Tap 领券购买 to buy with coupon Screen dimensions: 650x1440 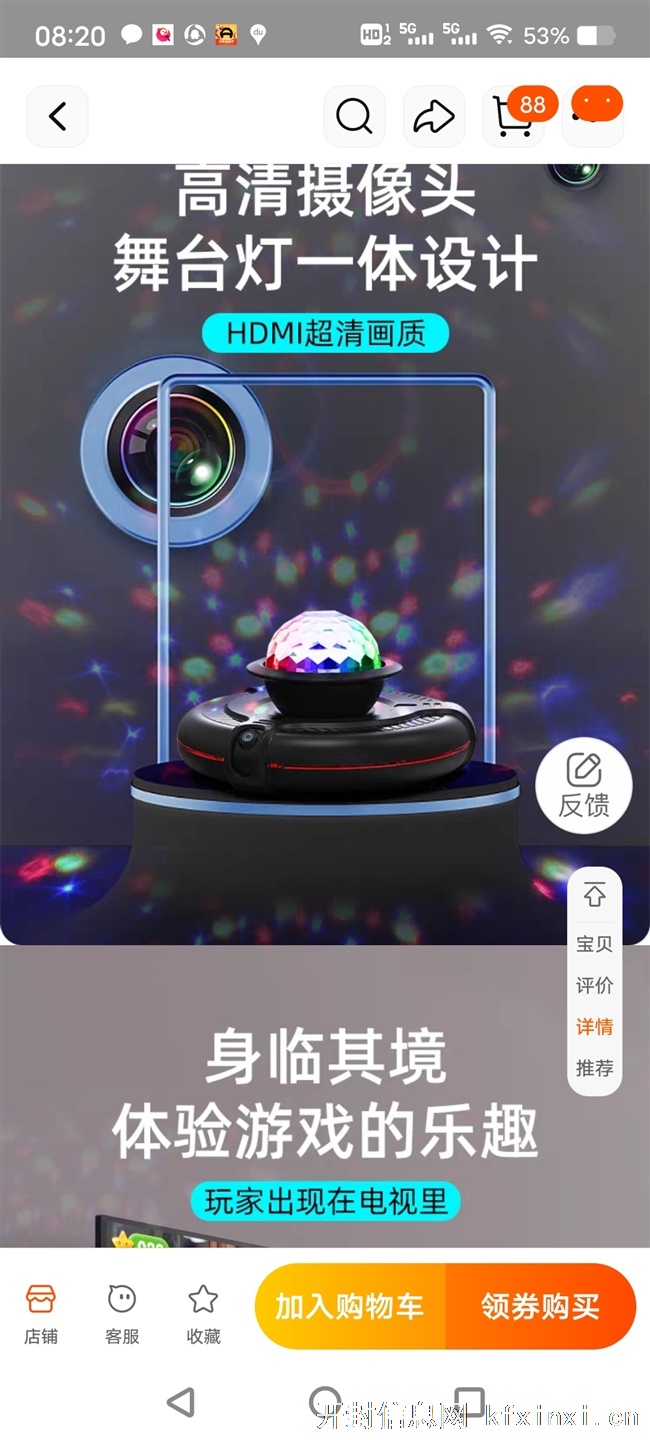click(541, 1306)
